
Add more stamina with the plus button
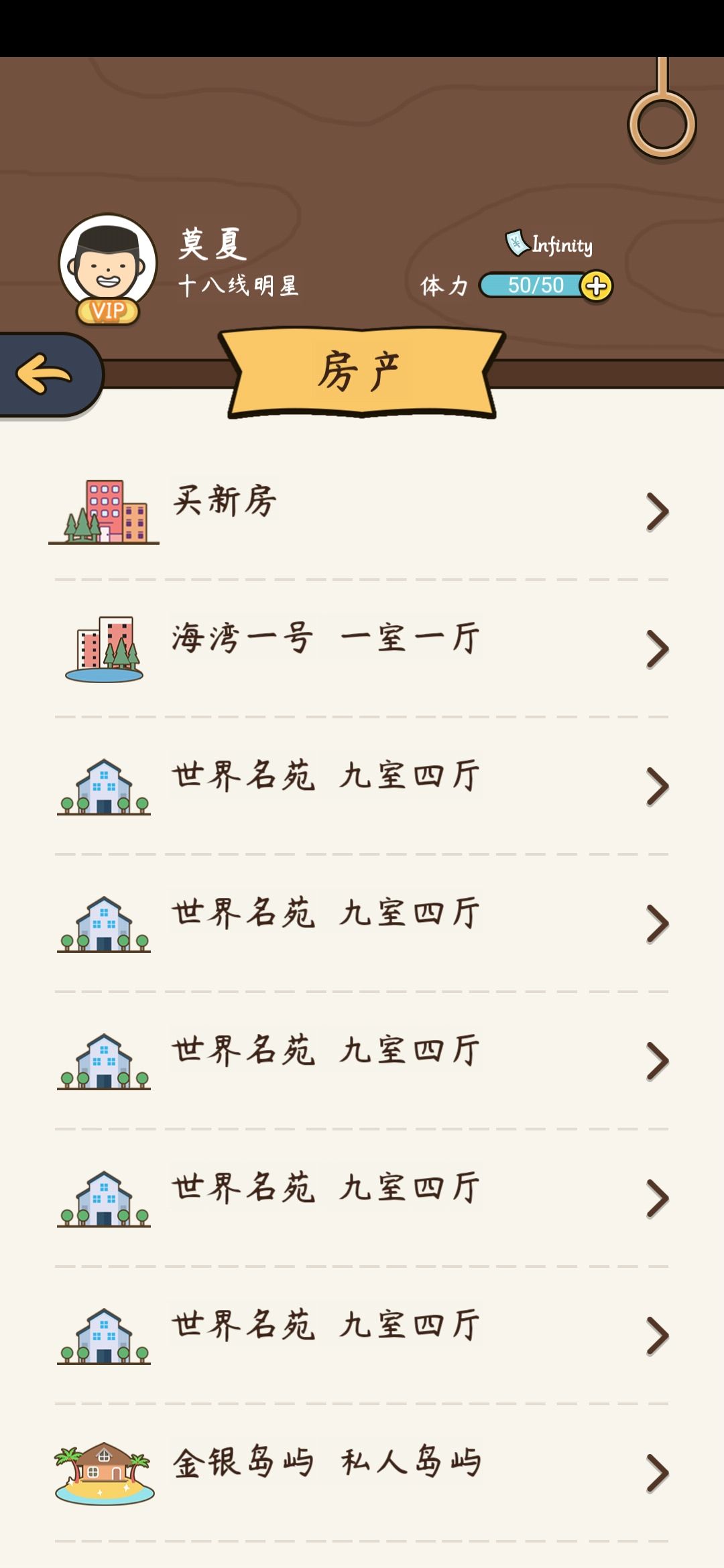596,287
